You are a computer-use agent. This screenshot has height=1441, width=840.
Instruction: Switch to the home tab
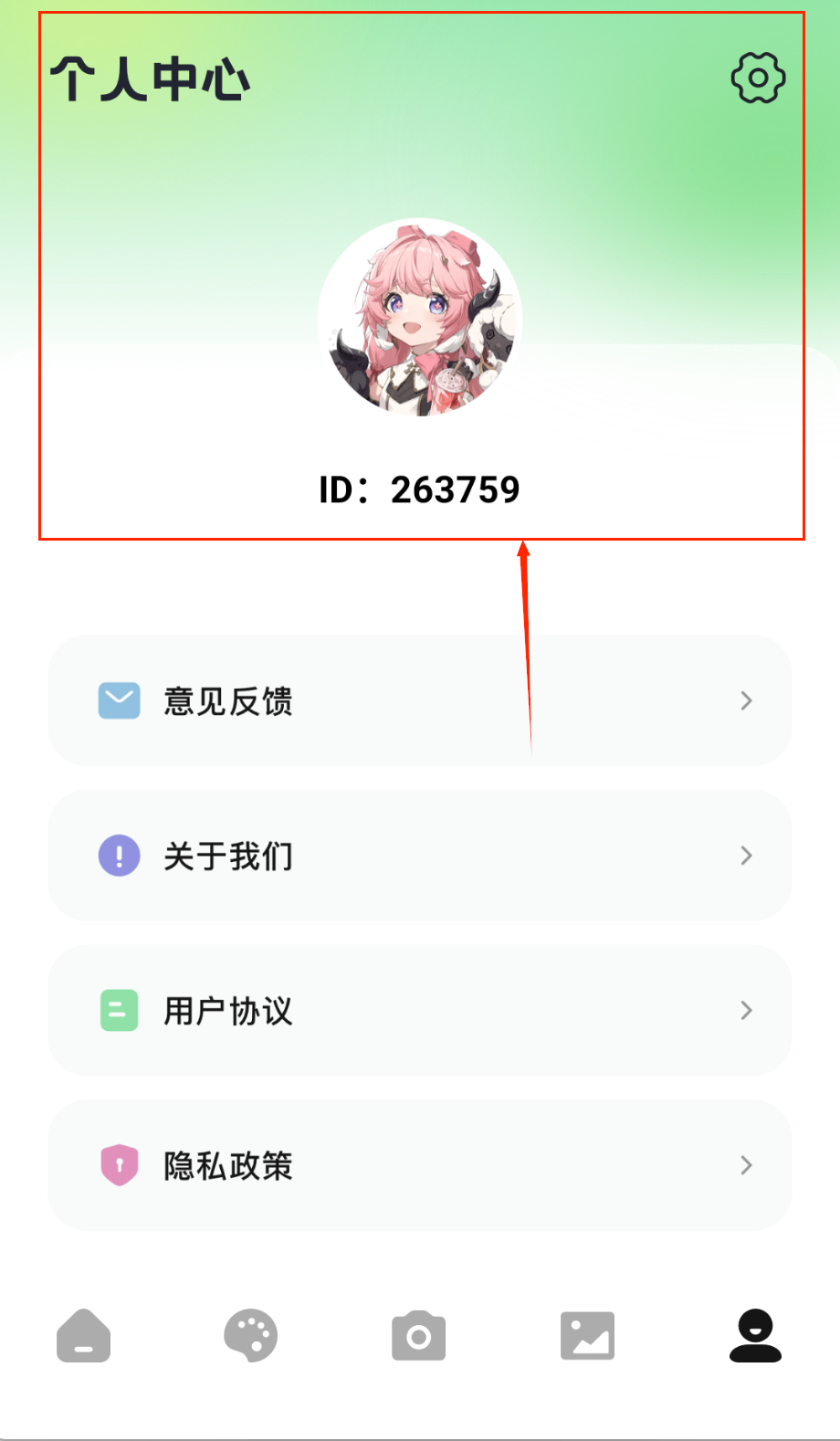click(83, 1336)
